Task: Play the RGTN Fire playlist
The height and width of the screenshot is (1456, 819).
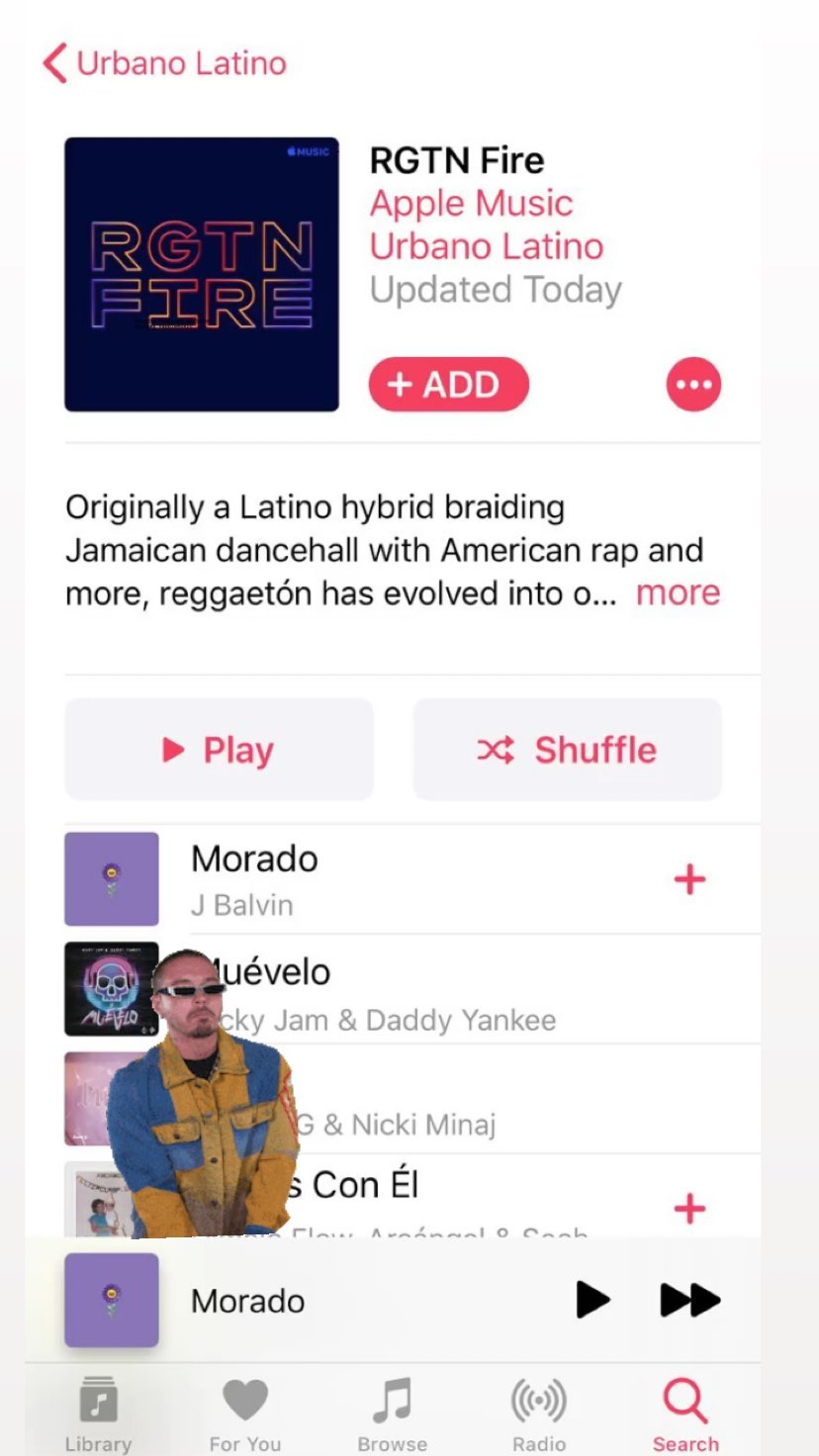Action: pos(219,750)
